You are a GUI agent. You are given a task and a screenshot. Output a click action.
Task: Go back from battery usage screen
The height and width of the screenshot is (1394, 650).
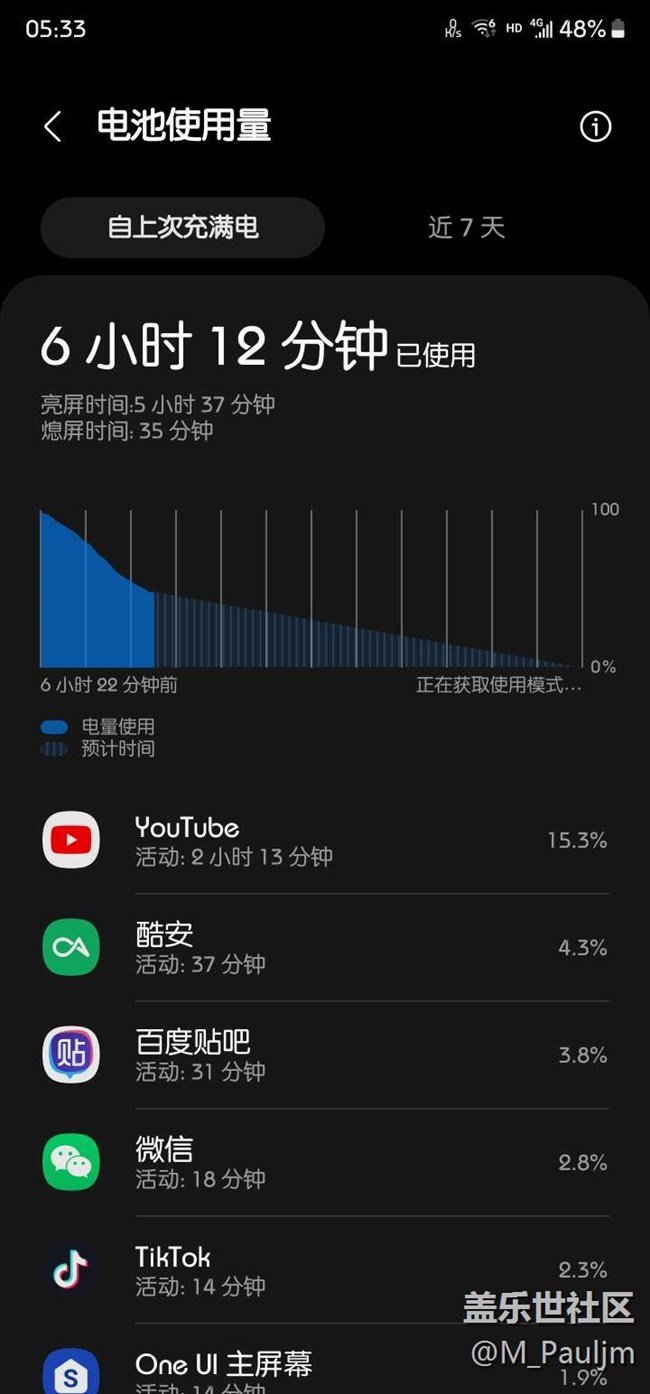point(53,127)
